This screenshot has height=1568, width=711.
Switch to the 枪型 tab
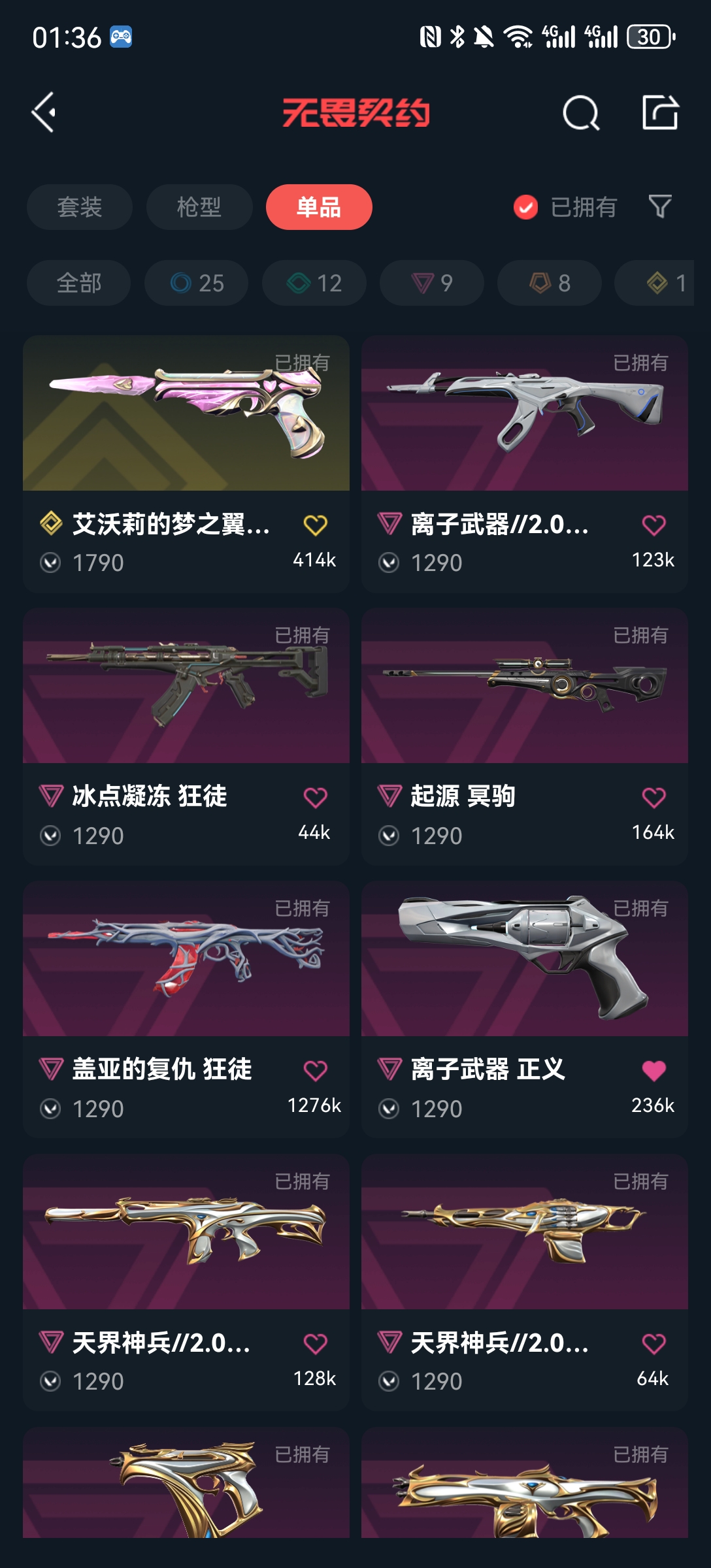click(198, 206)
